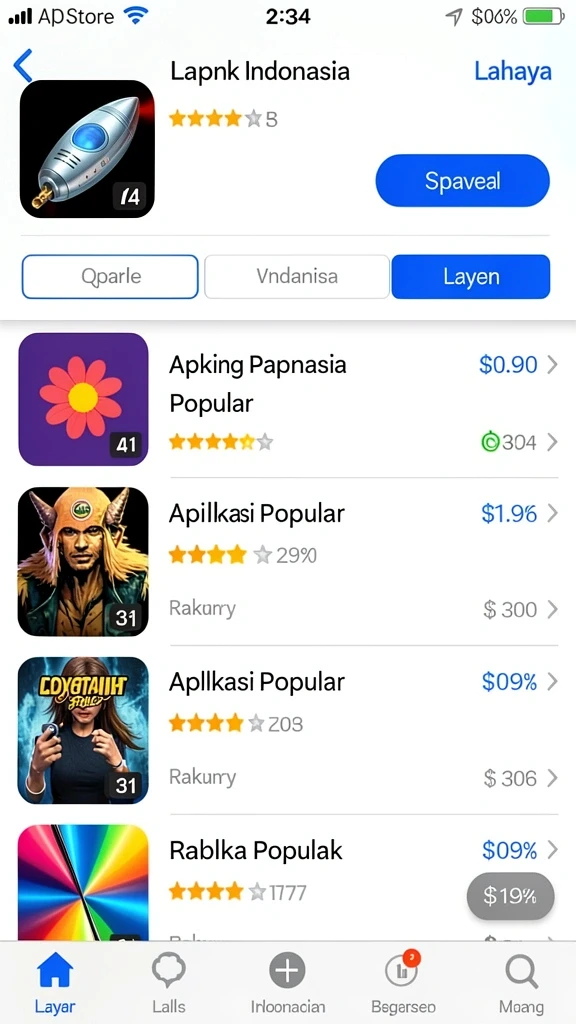Open the Apilkasi Popular app priced $1.96
Viewport: 576px width, 1024px height.
coord(288,562)
